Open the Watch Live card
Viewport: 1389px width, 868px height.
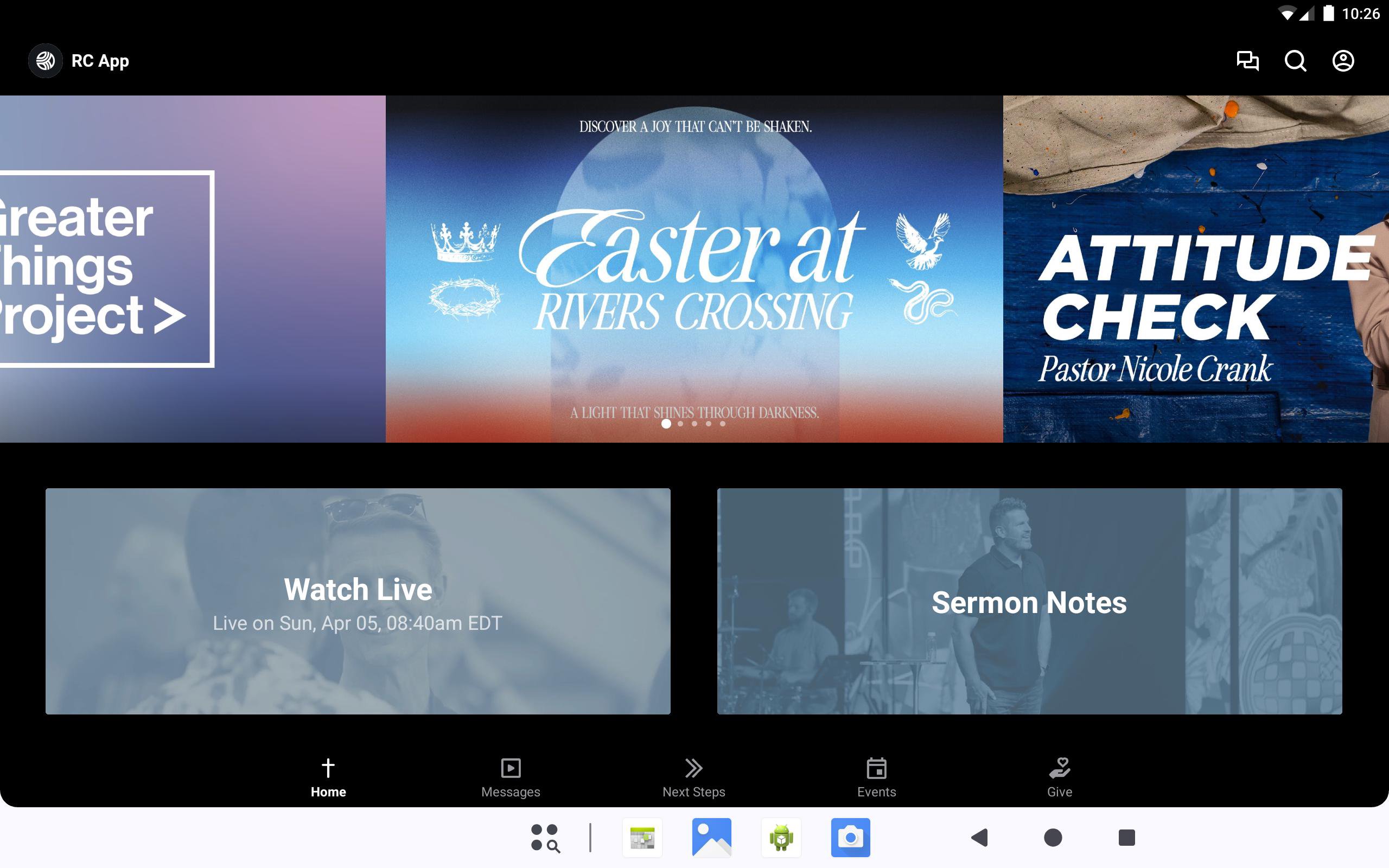coord(358,601)
